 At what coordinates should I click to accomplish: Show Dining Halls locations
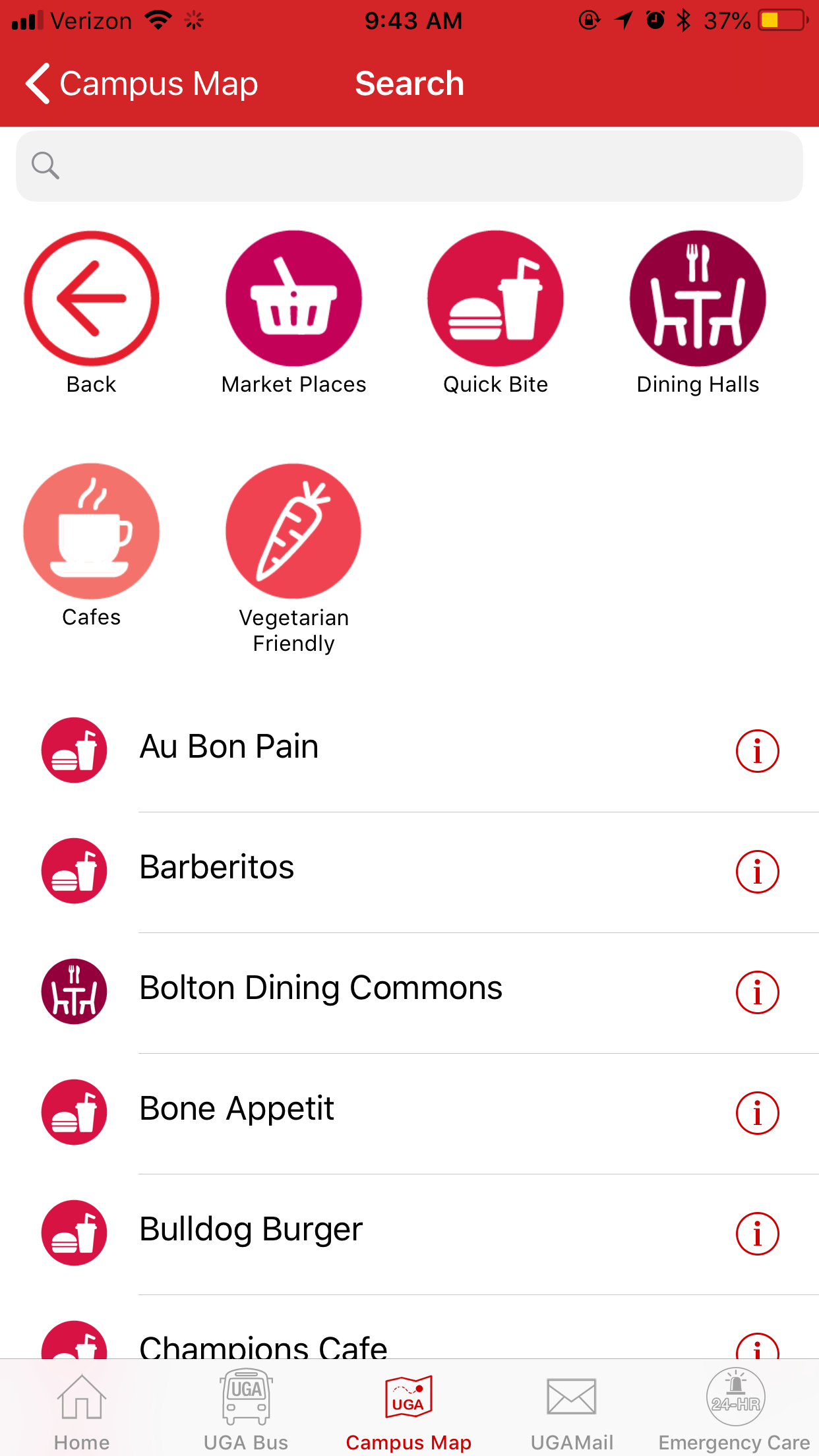[698, 299]
